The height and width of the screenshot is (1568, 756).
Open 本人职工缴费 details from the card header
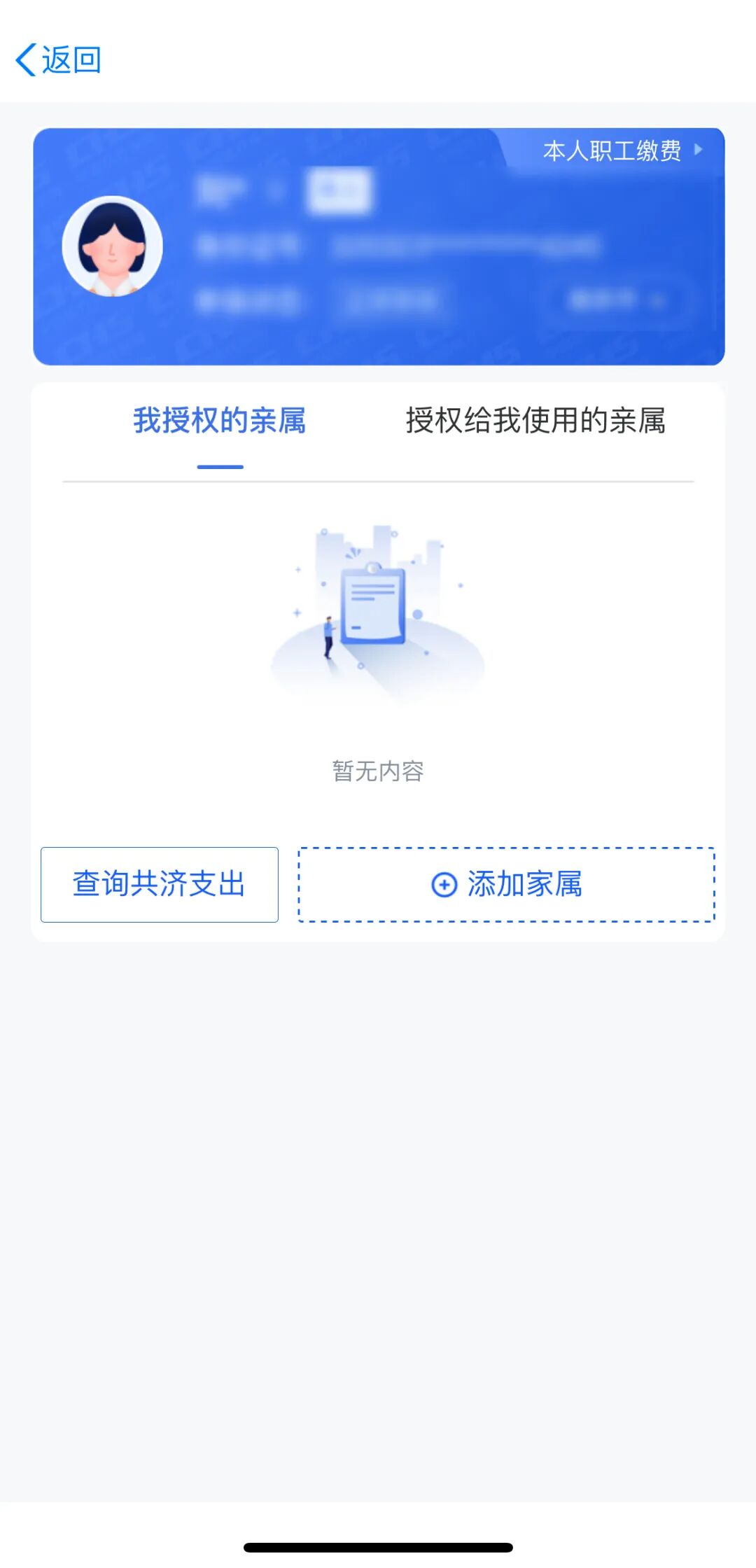(x=612, y=149)
